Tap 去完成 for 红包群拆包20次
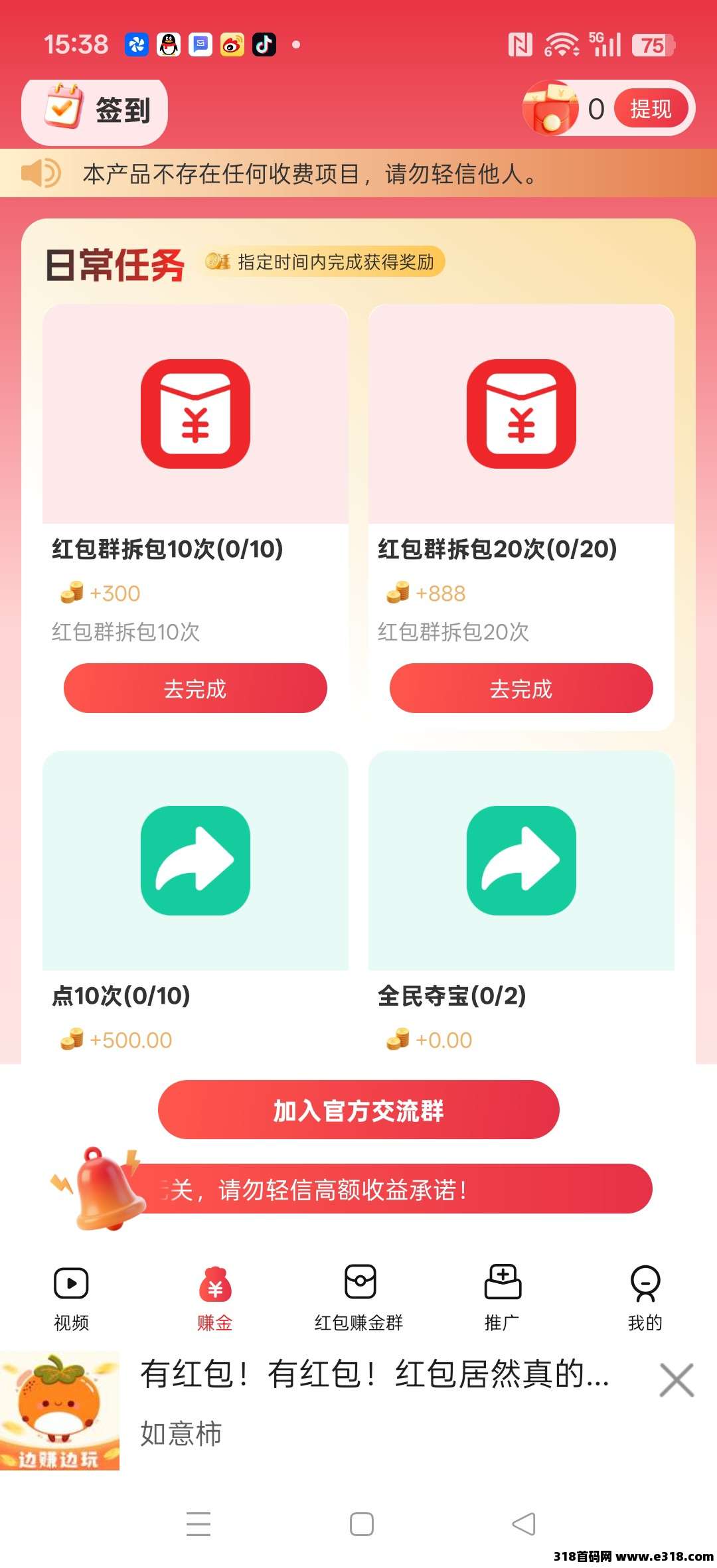 [521, 688]
